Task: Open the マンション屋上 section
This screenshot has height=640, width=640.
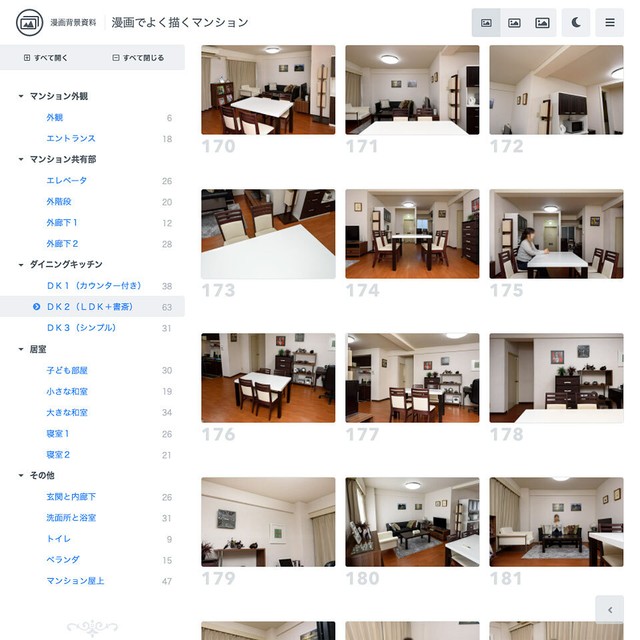Action: click(75, 581)
